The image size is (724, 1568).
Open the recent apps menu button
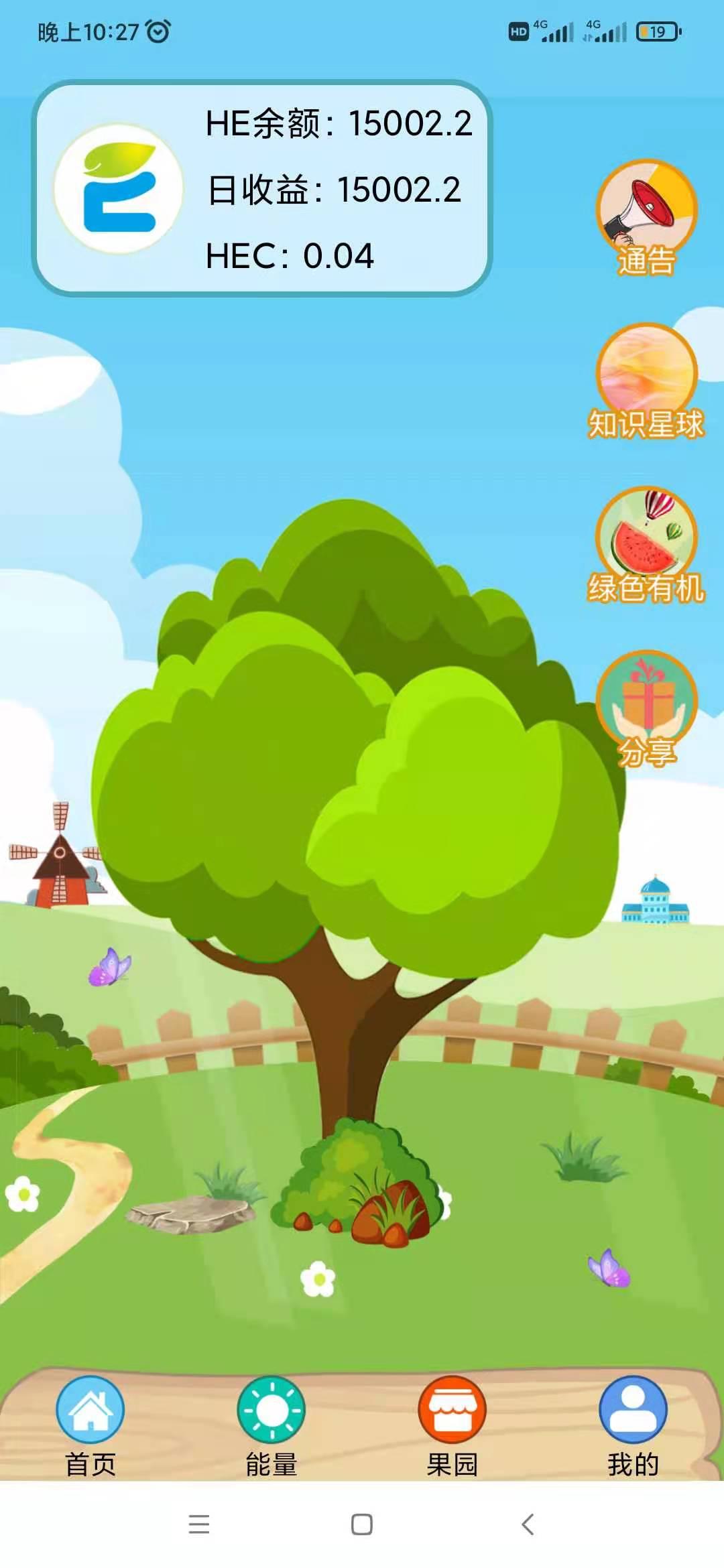(x=199, y=1524)
